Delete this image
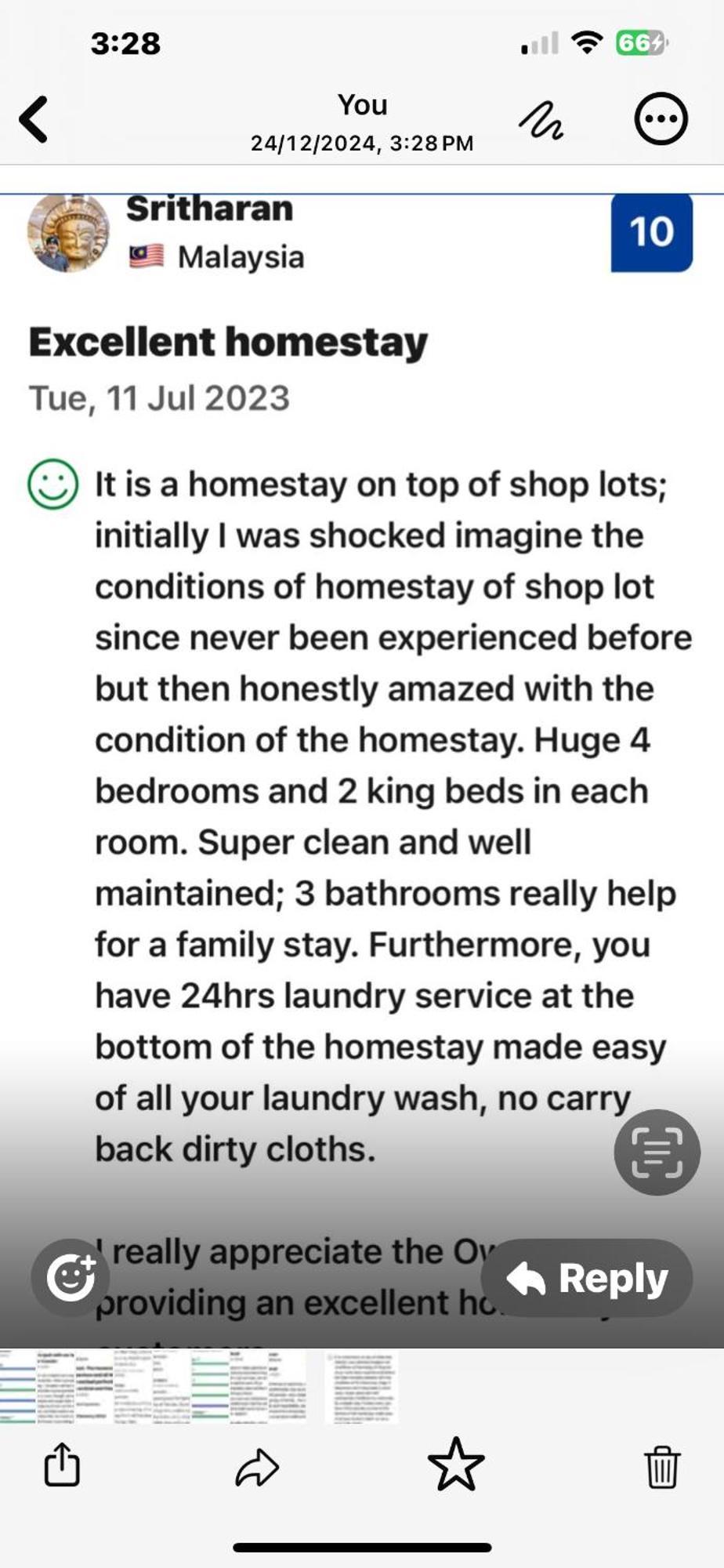This screenshot has height=1568, width=724. point(662,1465)
